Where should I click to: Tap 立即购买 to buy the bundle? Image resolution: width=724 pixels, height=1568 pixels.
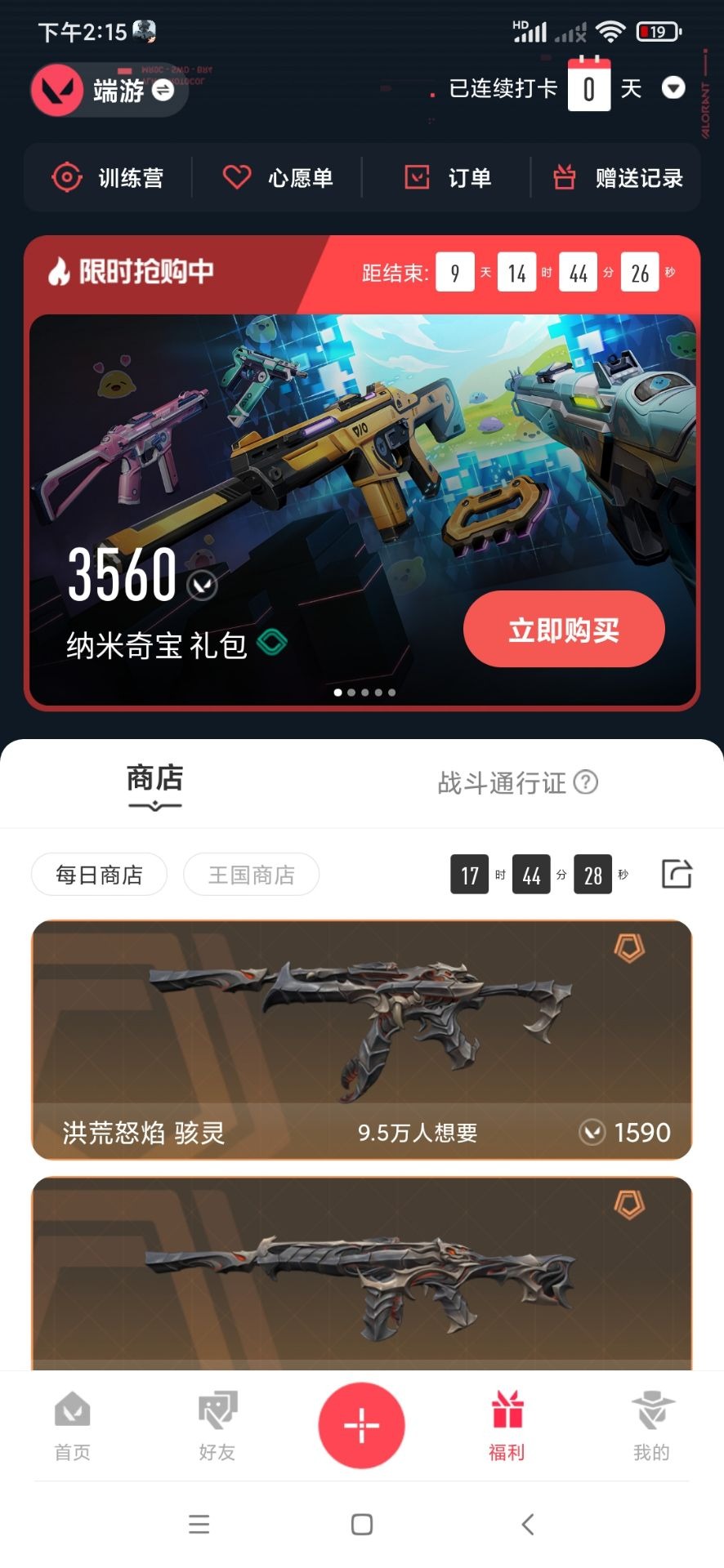pyautogui.click(x=563, y=630)
